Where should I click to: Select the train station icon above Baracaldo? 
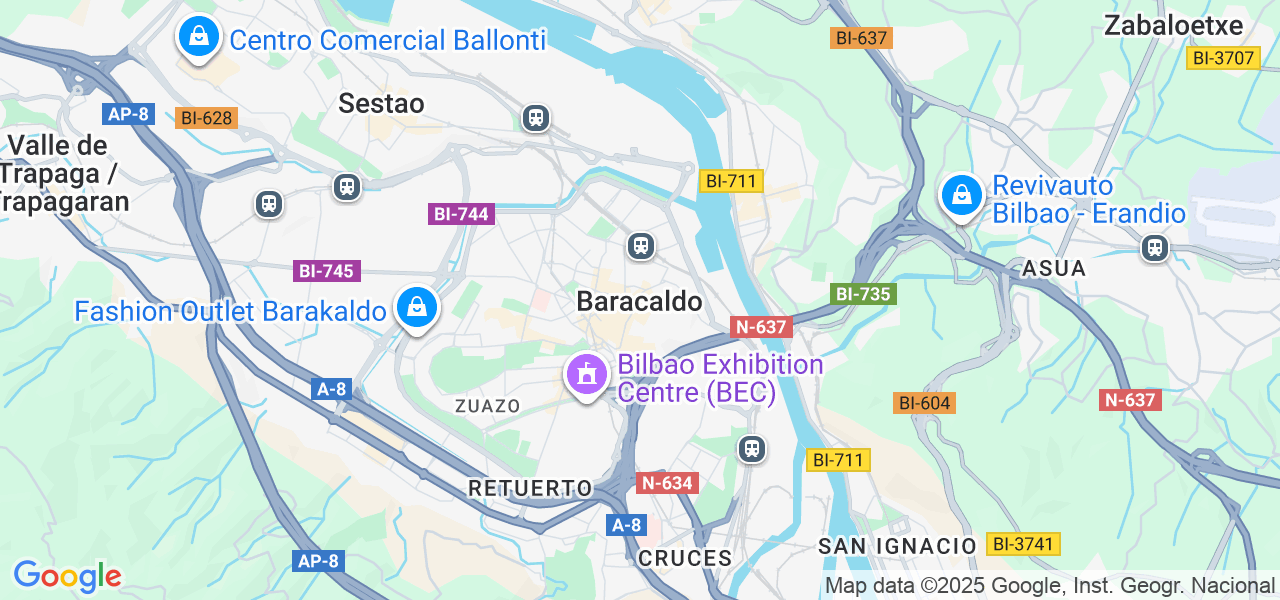[x=641, y=245]
